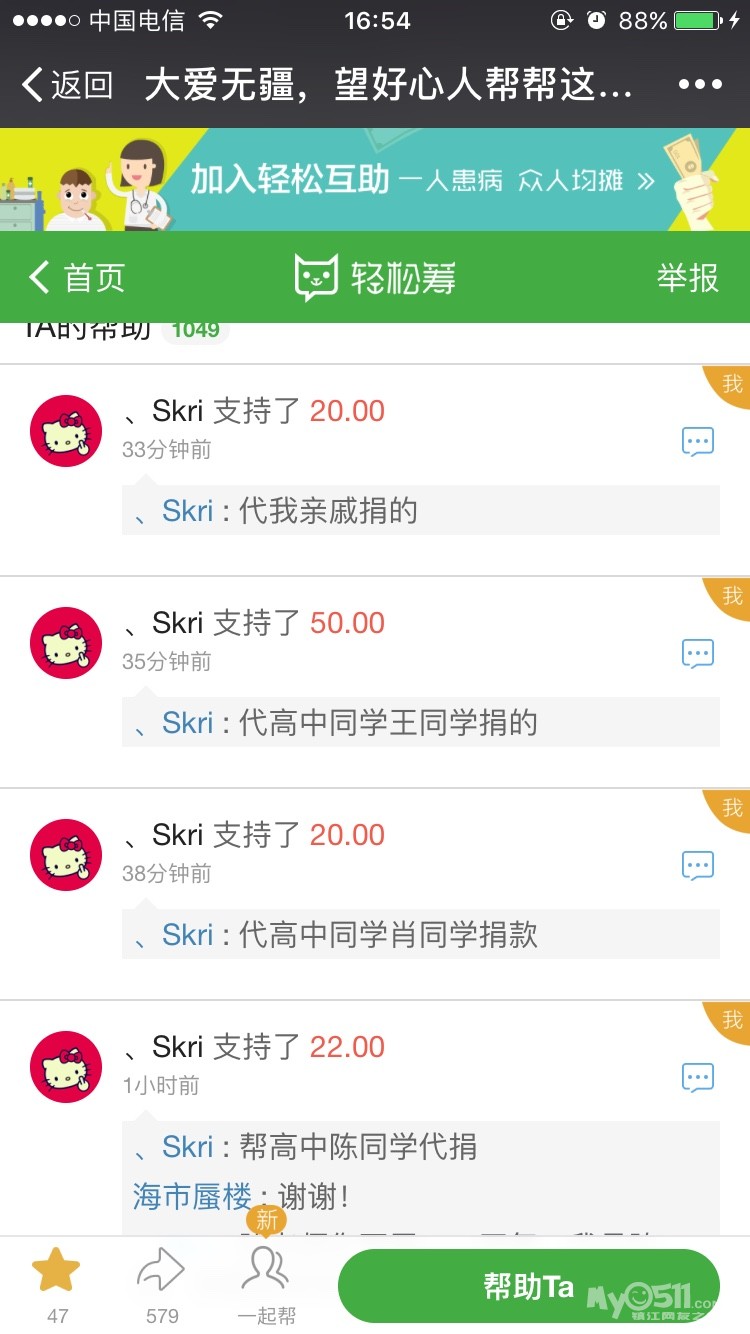Open 海市蜃楼's profile link in the reply
Viewport: 750px width, 1334px height.
(192, 1197)
